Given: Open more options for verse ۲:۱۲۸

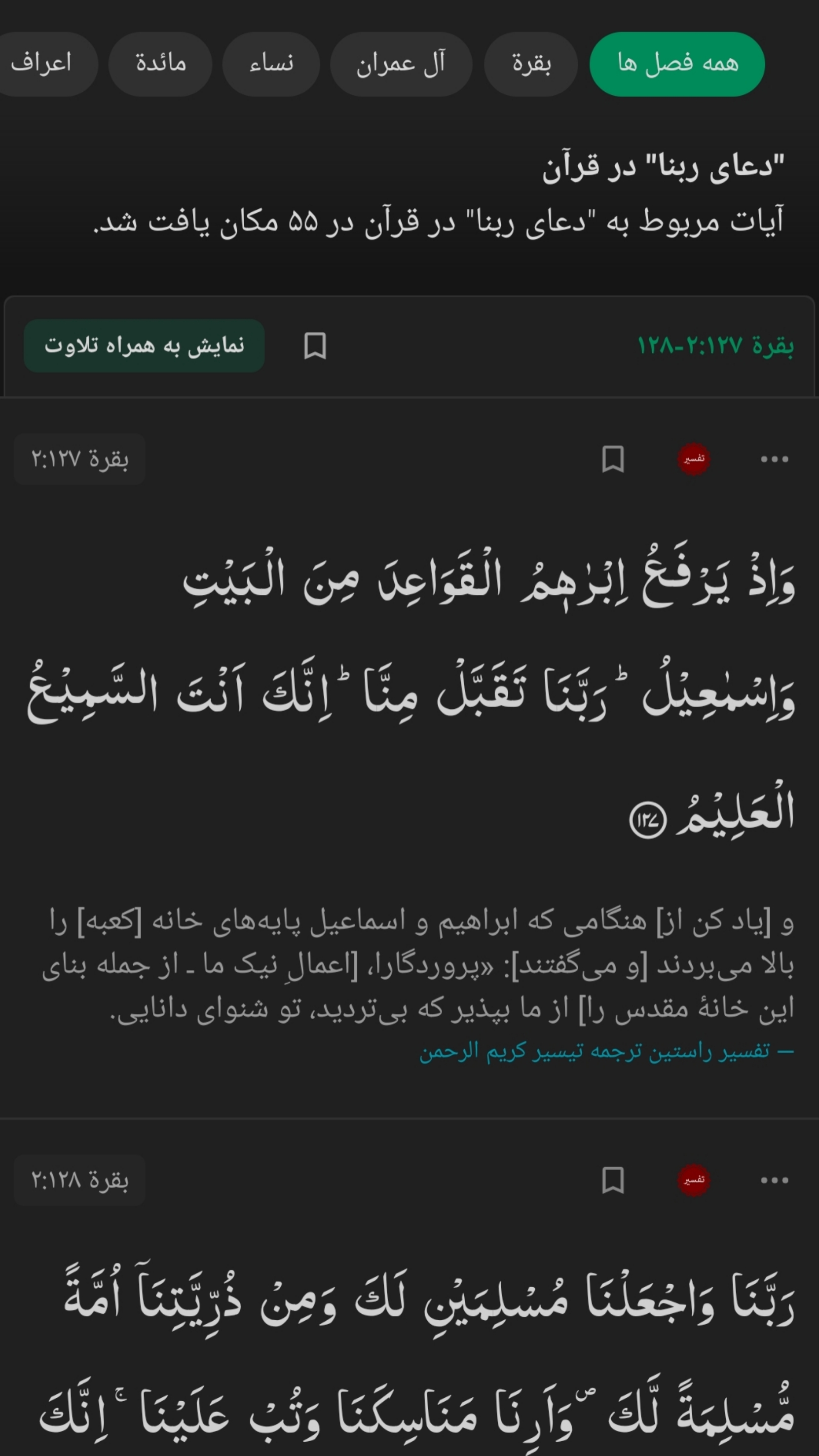Looking at the screenshot, I should pos(774,1180).
